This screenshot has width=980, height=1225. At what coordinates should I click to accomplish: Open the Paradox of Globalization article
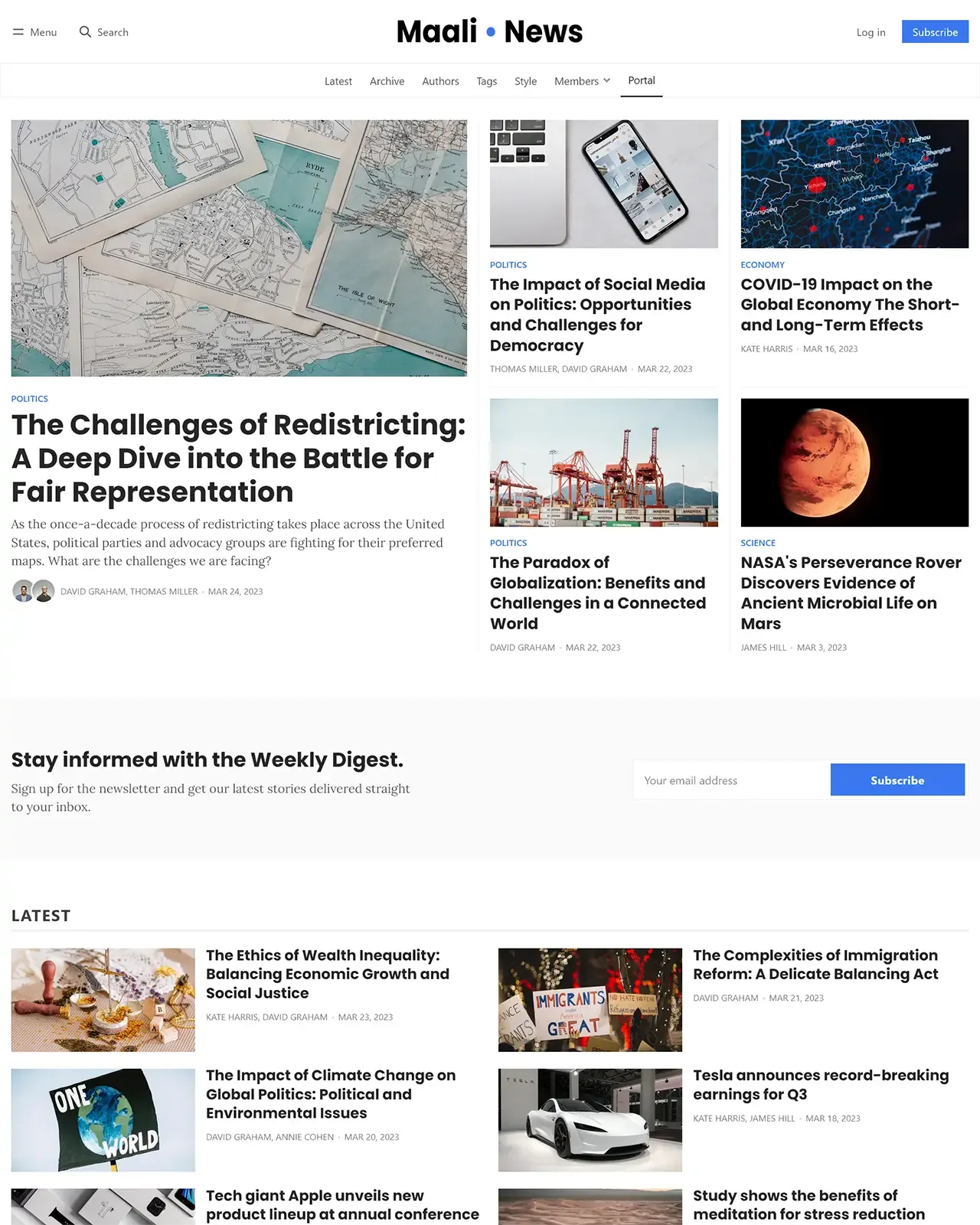[x=597, y=593]
